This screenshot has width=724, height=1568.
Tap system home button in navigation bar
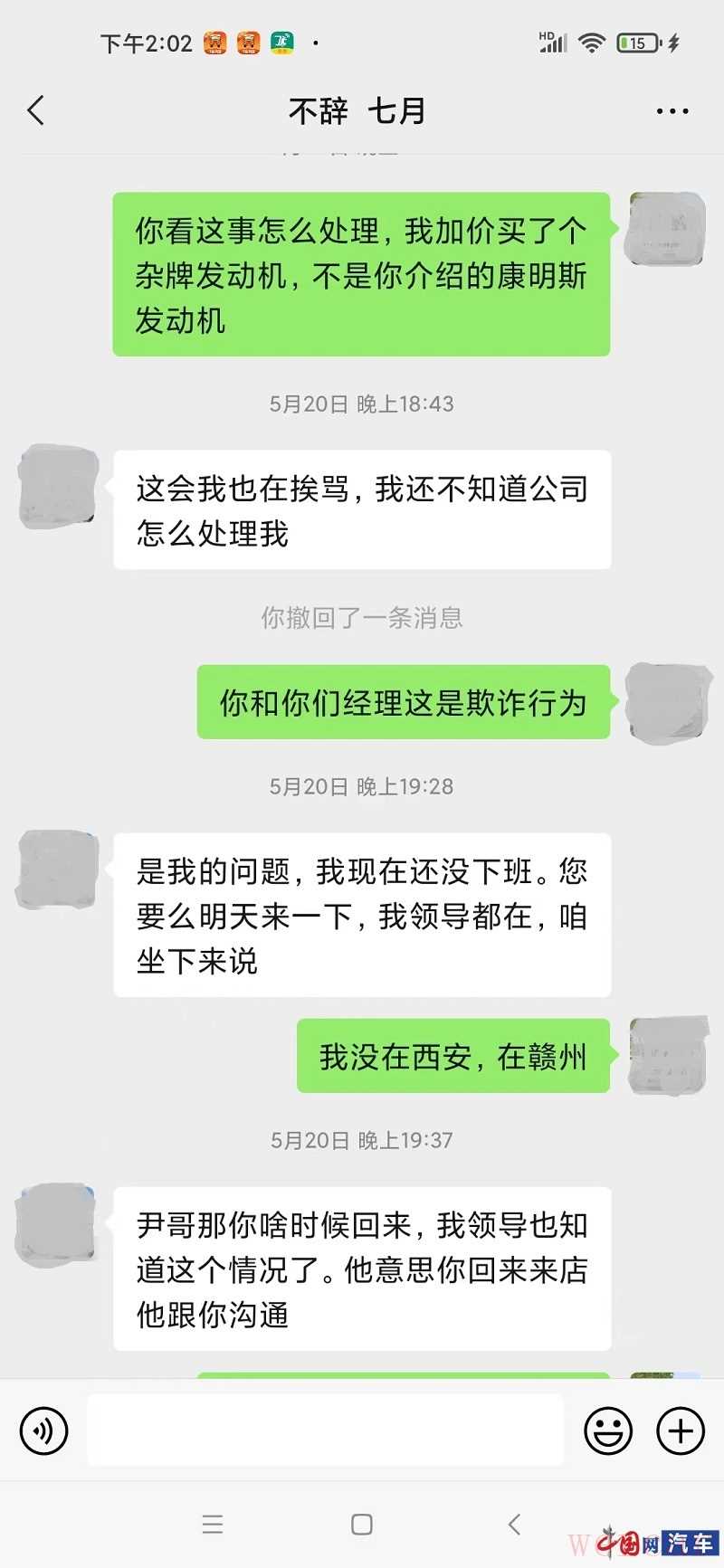[x=362, y=1525]
